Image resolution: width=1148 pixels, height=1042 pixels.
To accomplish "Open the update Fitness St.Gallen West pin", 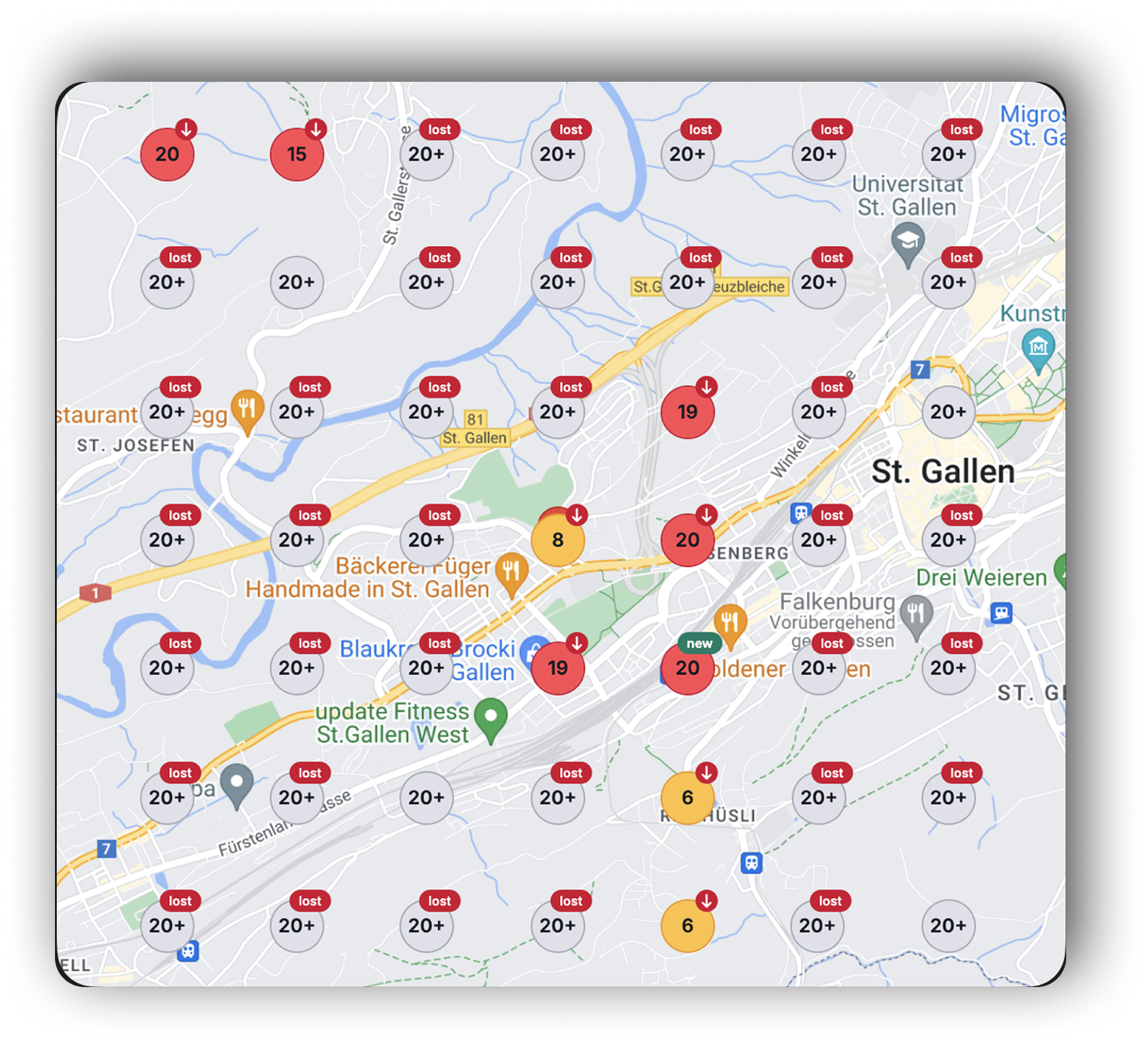I will coord(491,718).
